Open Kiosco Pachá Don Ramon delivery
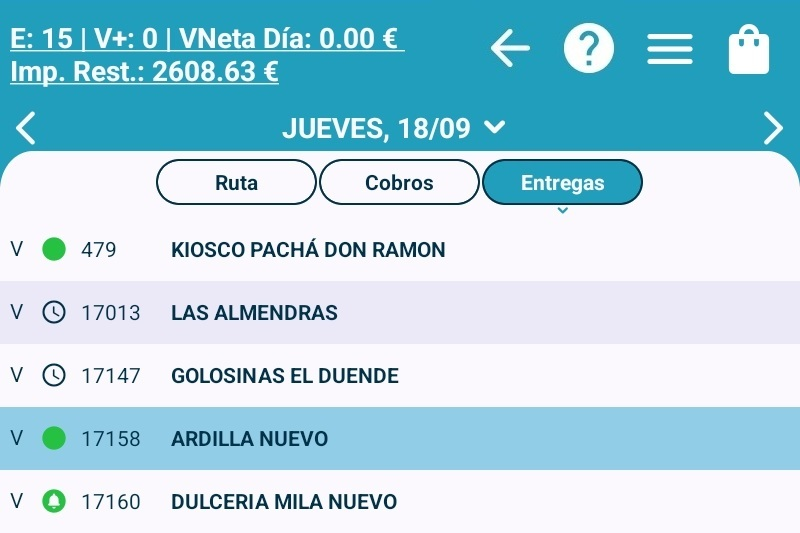 [308, 250]
